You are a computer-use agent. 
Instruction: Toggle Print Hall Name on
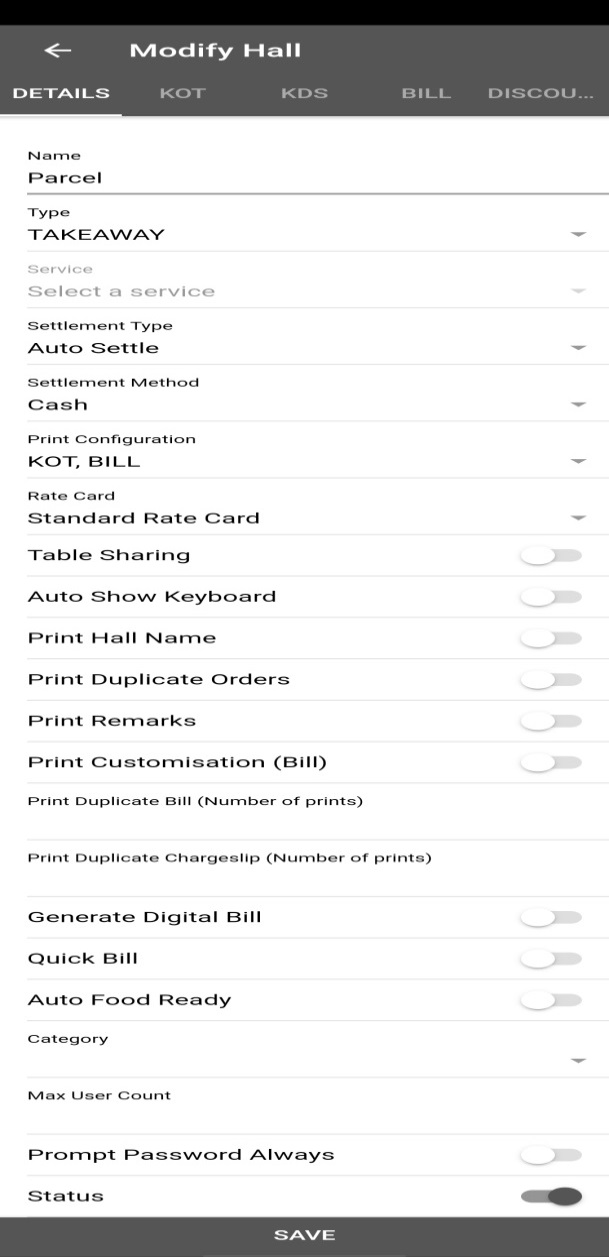click(551, 638)
